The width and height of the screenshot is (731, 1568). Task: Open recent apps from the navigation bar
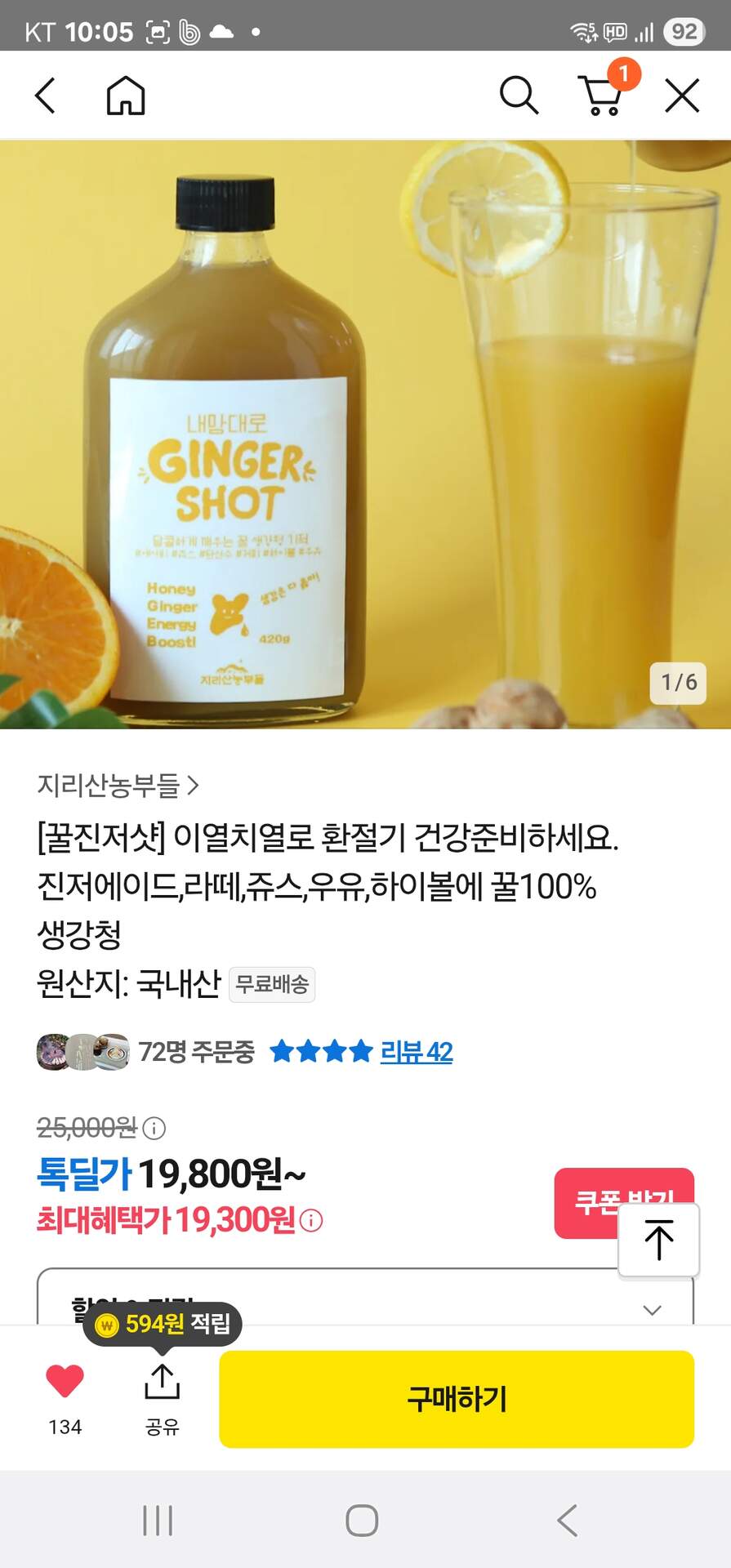158,1521
